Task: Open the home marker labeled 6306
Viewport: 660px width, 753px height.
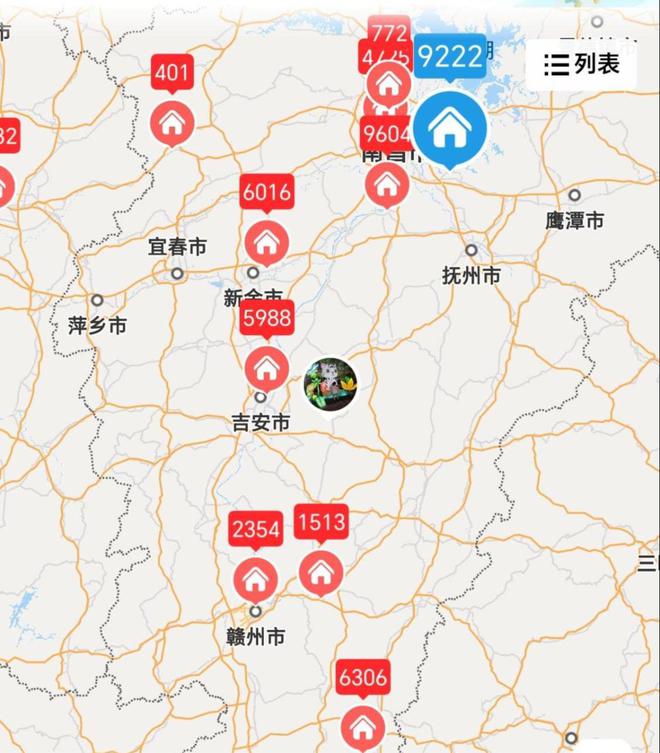Action: coord(362,725)
